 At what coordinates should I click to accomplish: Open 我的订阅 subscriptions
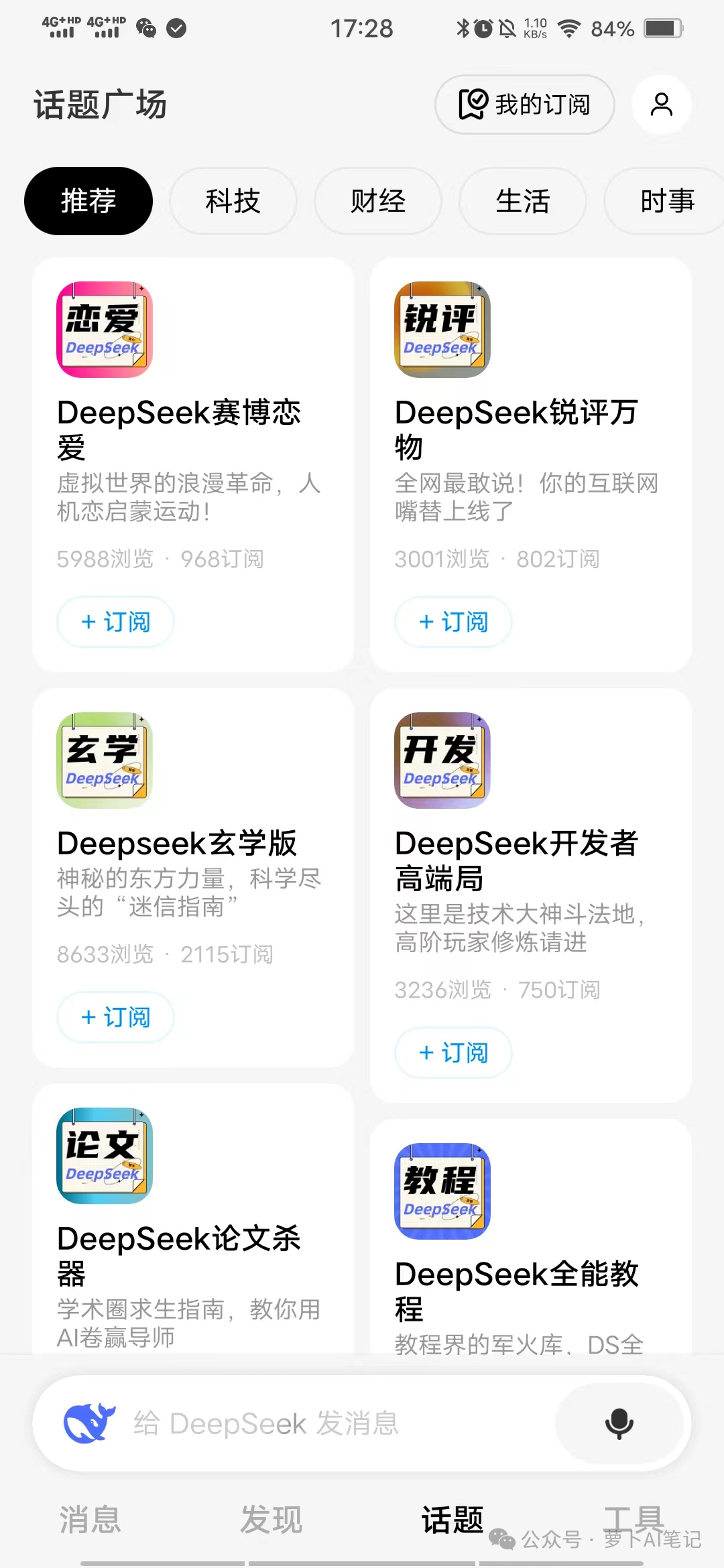tap(524, 105)
